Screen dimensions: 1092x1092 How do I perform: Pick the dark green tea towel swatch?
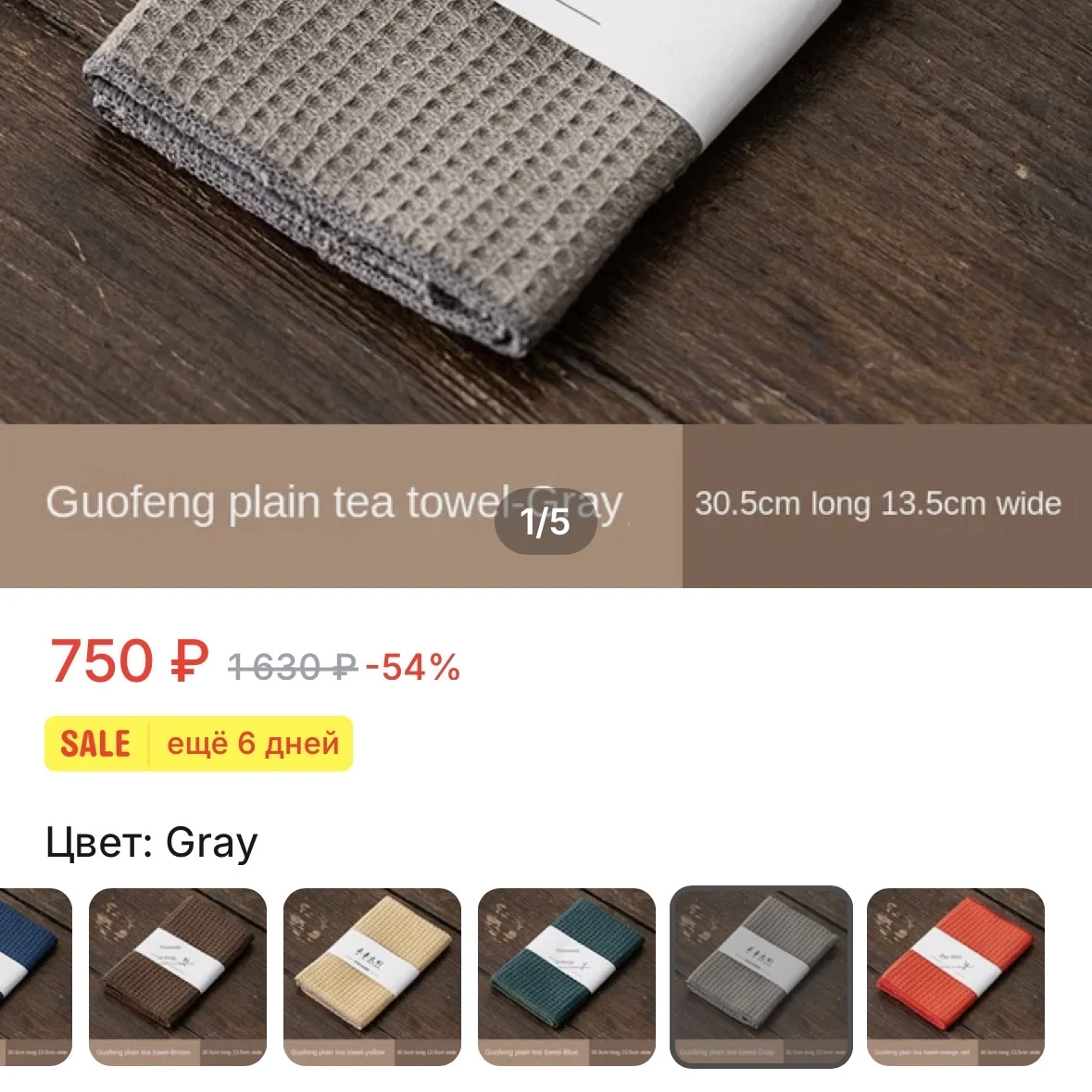coord(567,976)
